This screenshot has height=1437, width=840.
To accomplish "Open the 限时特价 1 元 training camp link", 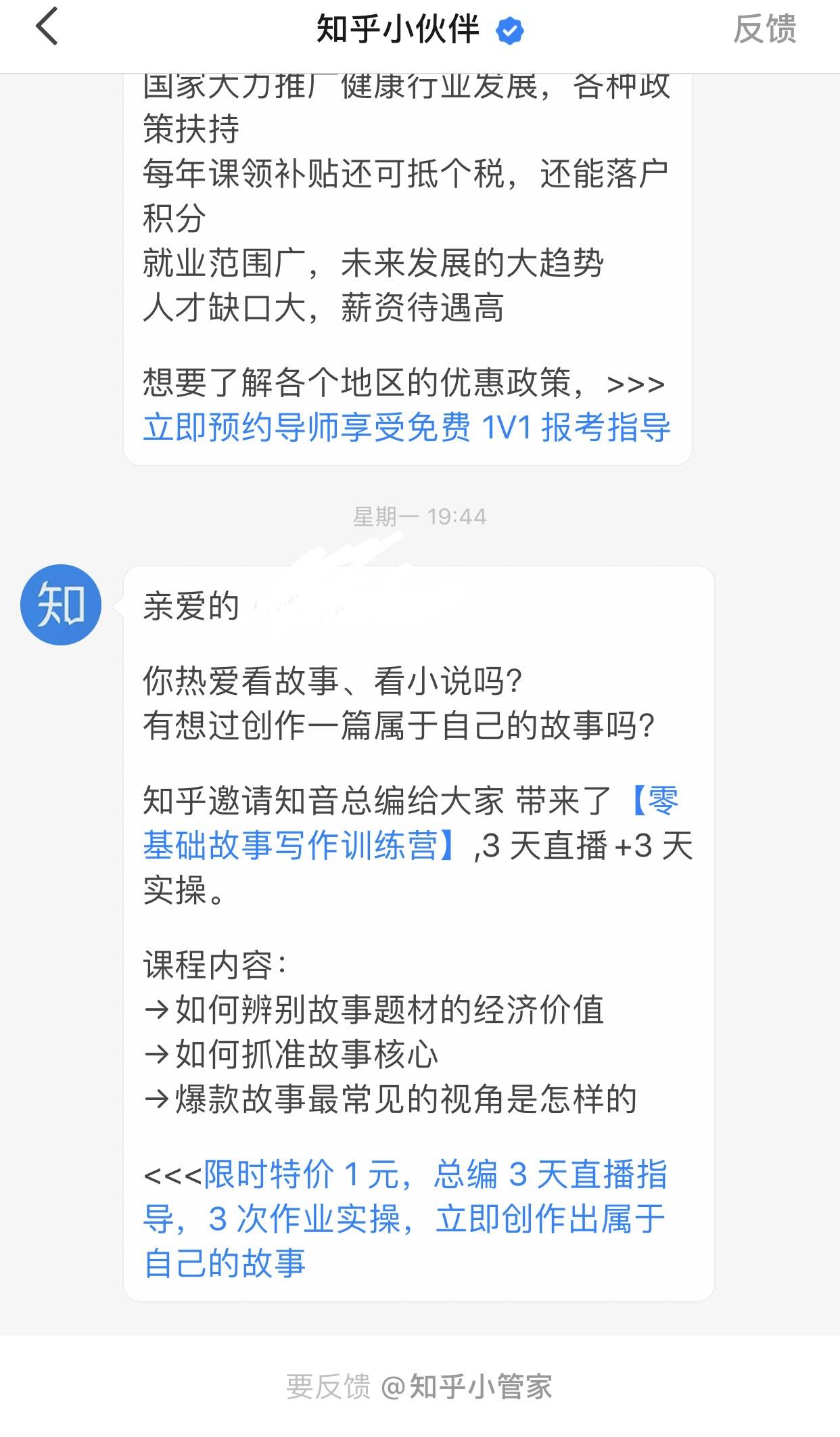I will point(404,1218).
